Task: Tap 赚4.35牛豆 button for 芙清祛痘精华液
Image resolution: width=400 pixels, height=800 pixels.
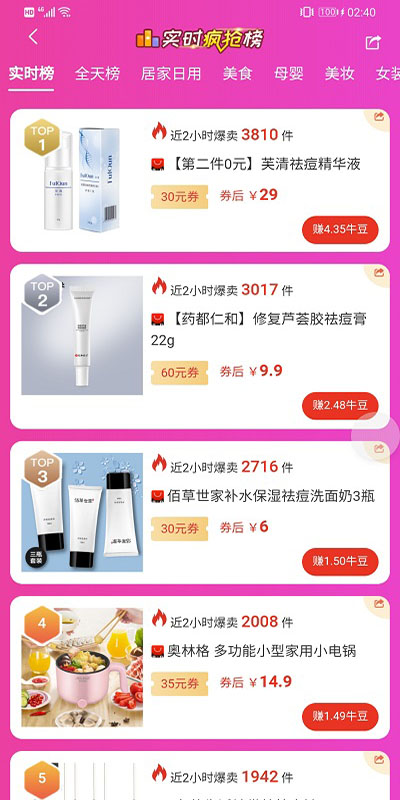Action: pyautogui.click(x=340, y=230)
